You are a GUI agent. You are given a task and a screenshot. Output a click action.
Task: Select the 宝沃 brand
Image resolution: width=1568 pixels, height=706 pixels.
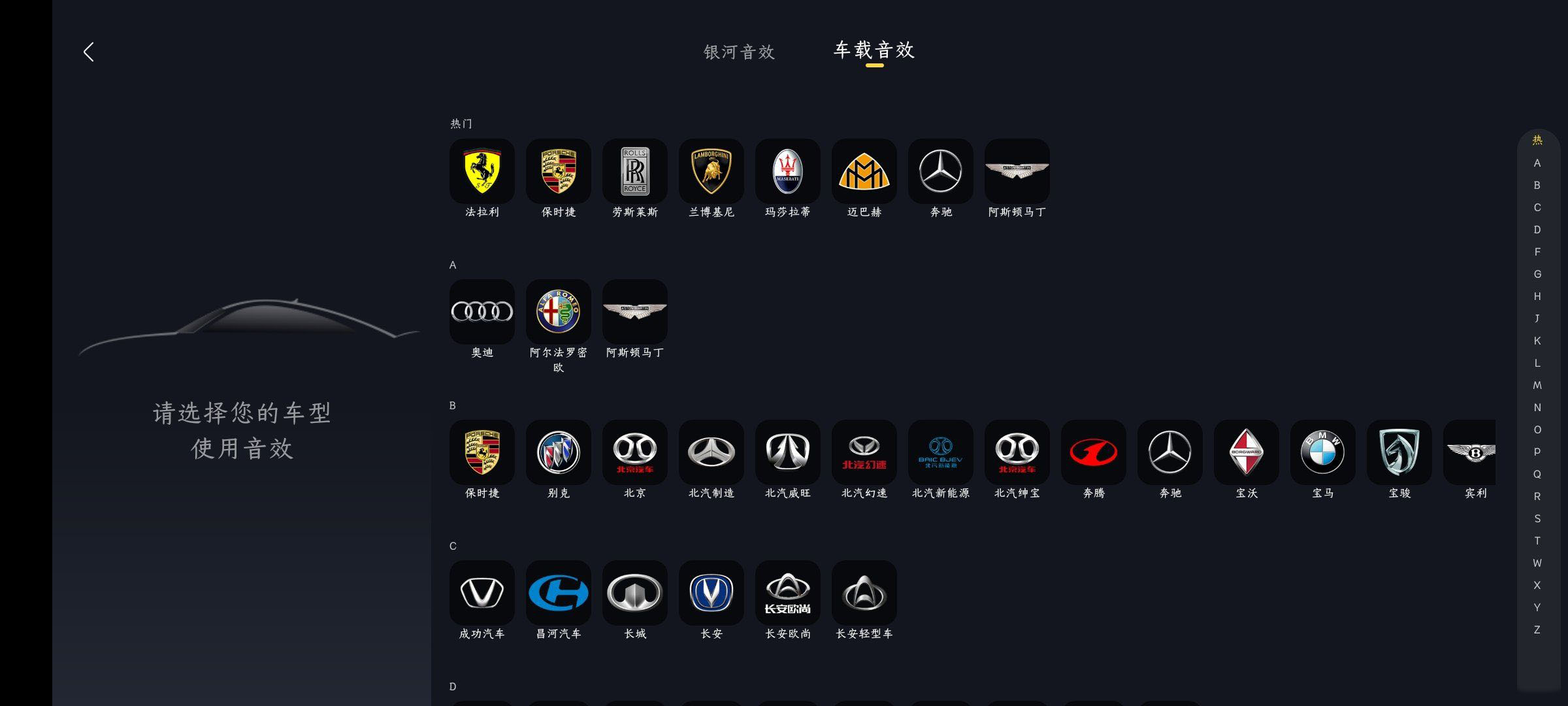coord(1247,452)
